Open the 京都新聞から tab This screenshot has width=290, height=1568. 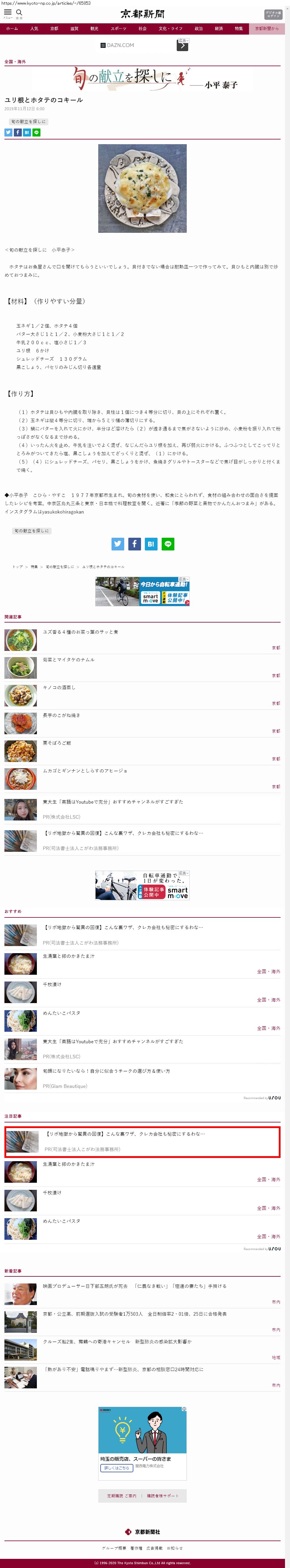[266, 29]
